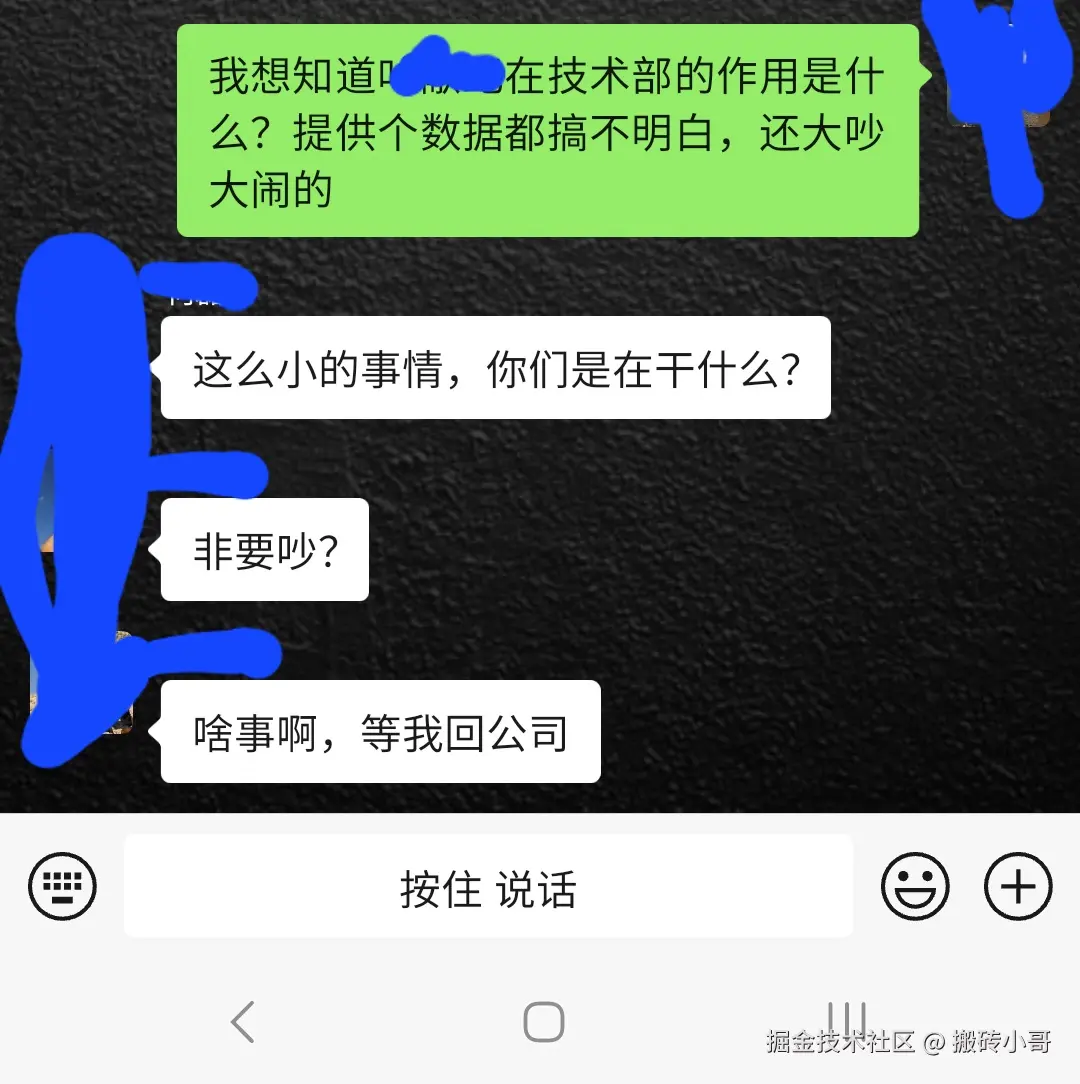Toggle from voice input back to text typing
Screen dimensions: 1080x1084
click(x=62, y=886)
